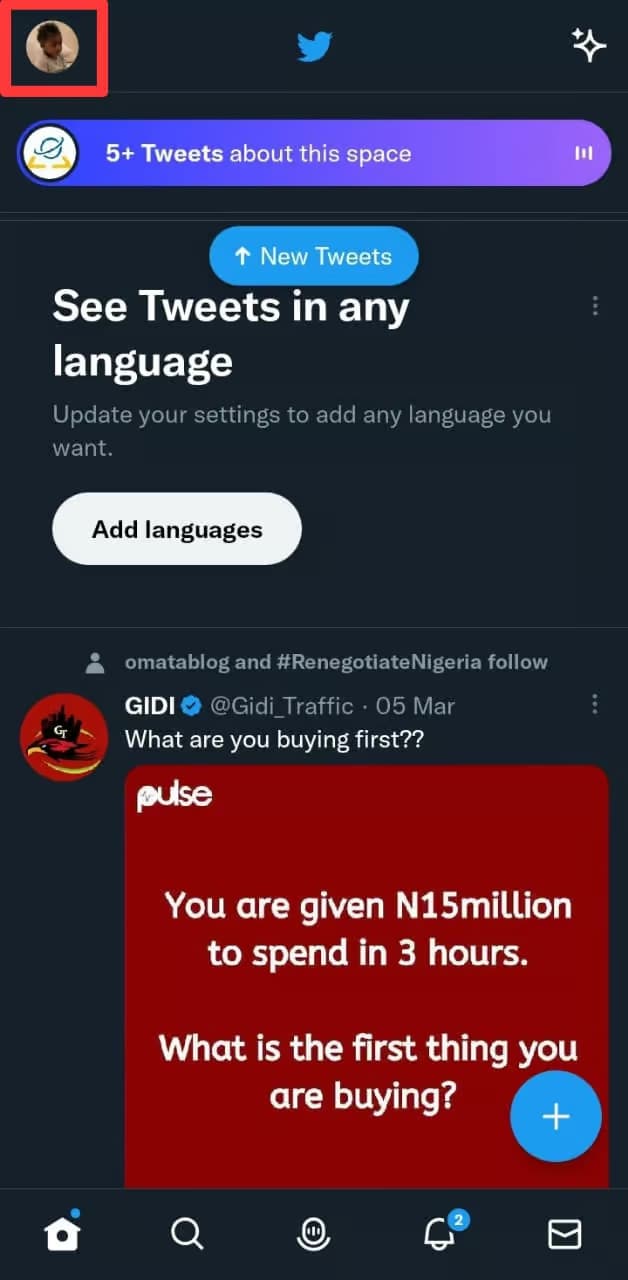The width and height of the screenshot is (628, 1280).
Task: Switch to the Search tab
Action: point(187,1234)
